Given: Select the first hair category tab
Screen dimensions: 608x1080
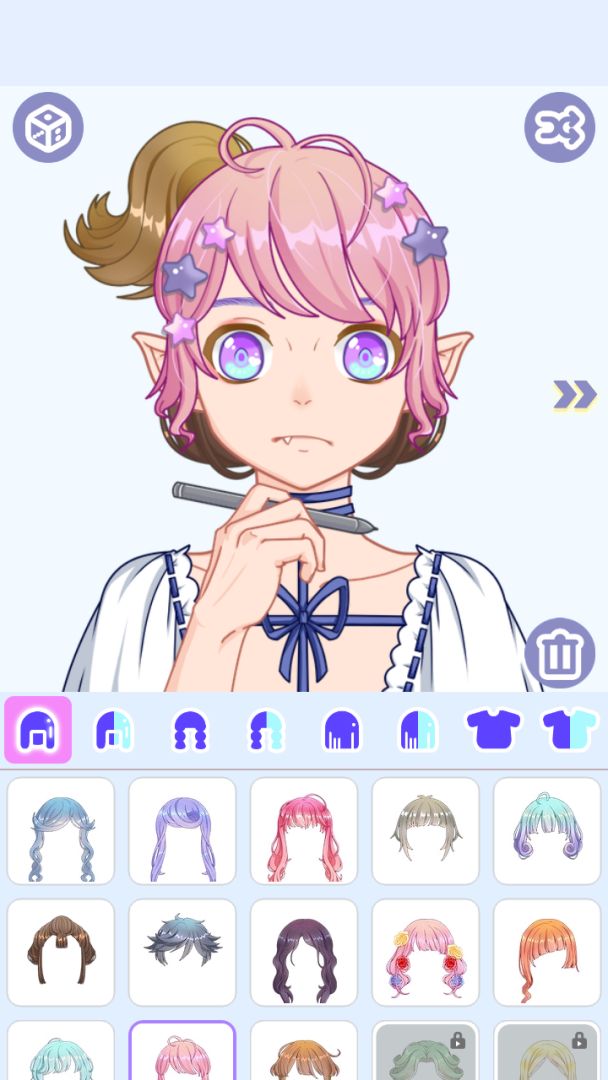Looking at the screenshot, I should [x=38, y=730].
